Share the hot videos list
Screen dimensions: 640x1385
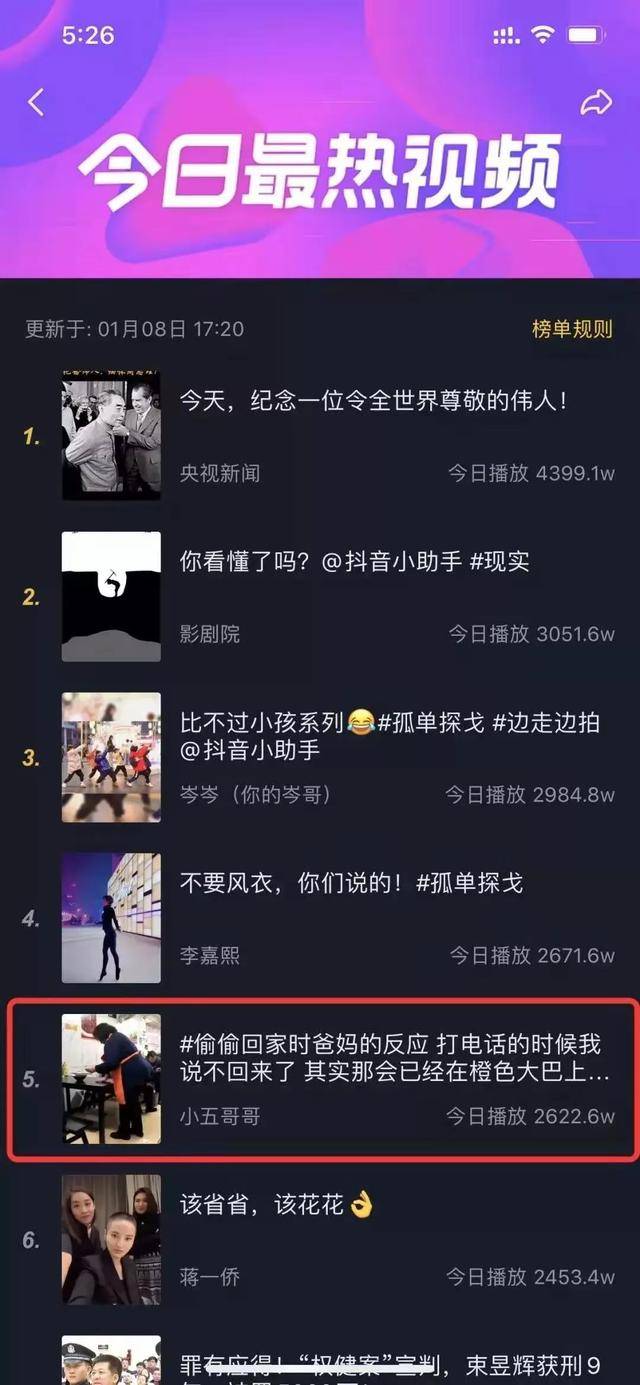(596, 101)
